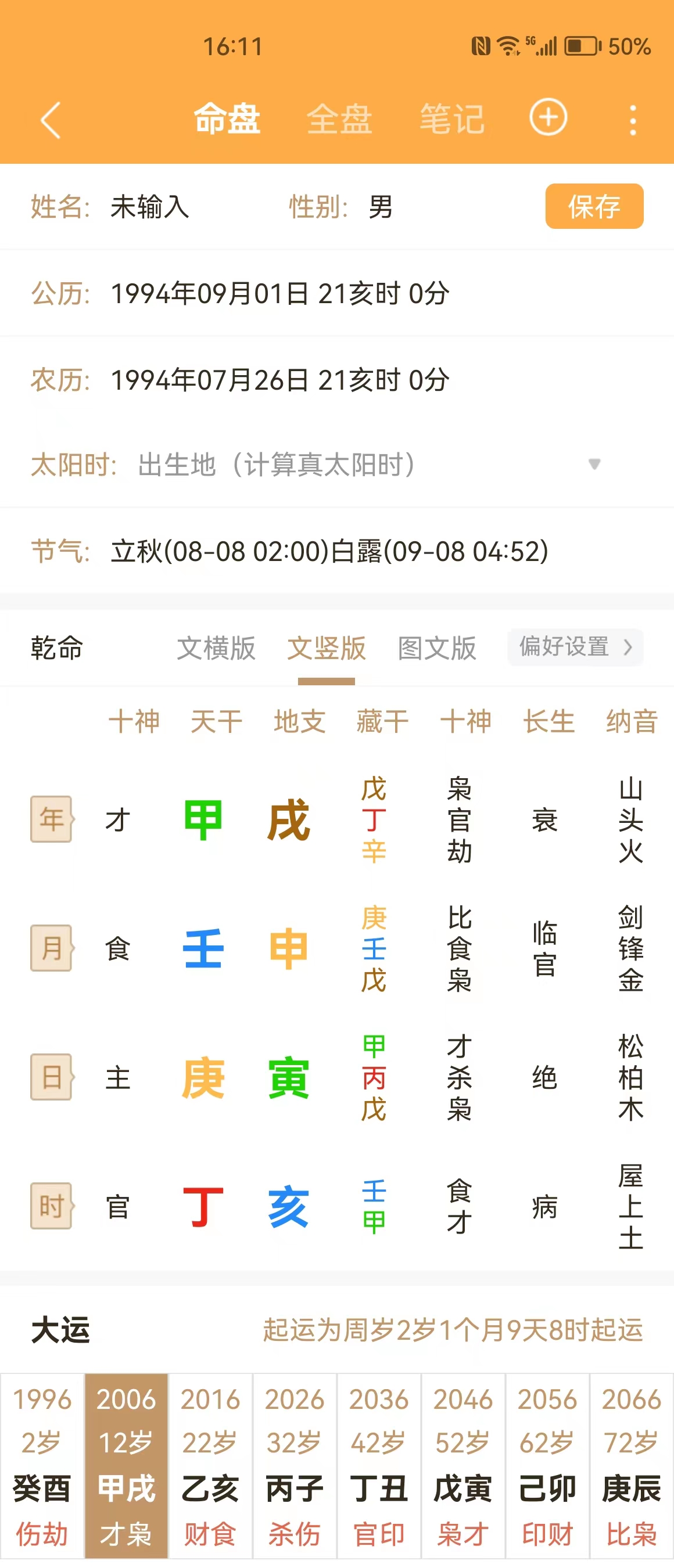Pick the 2036 丁丑 luck cycle

[x=379, y=1466]
